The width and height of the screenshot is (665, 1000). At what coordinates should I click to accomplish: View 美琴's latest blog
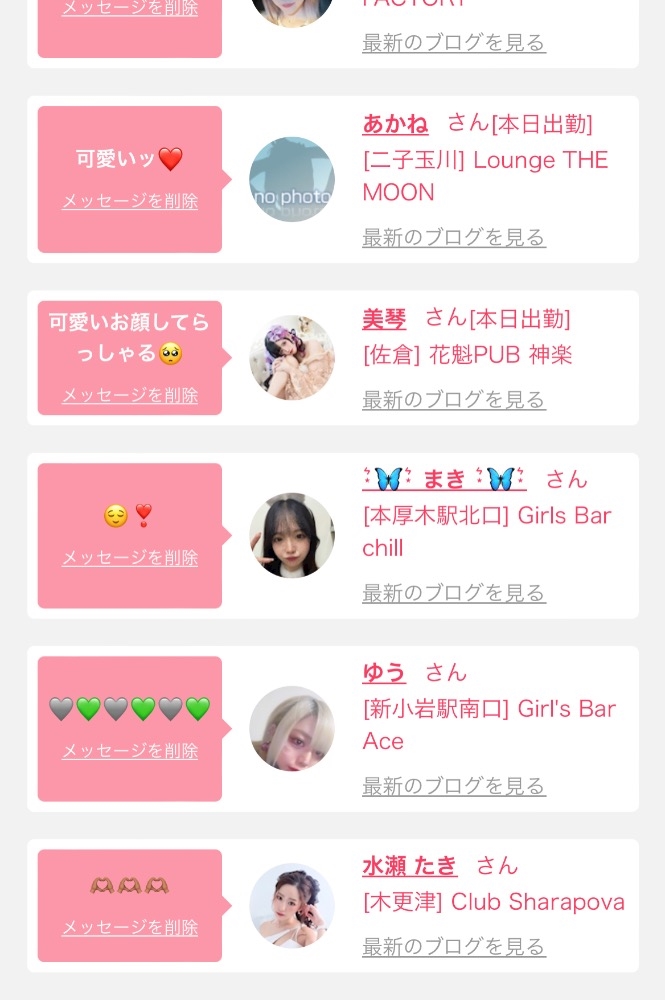coord(454,400)
